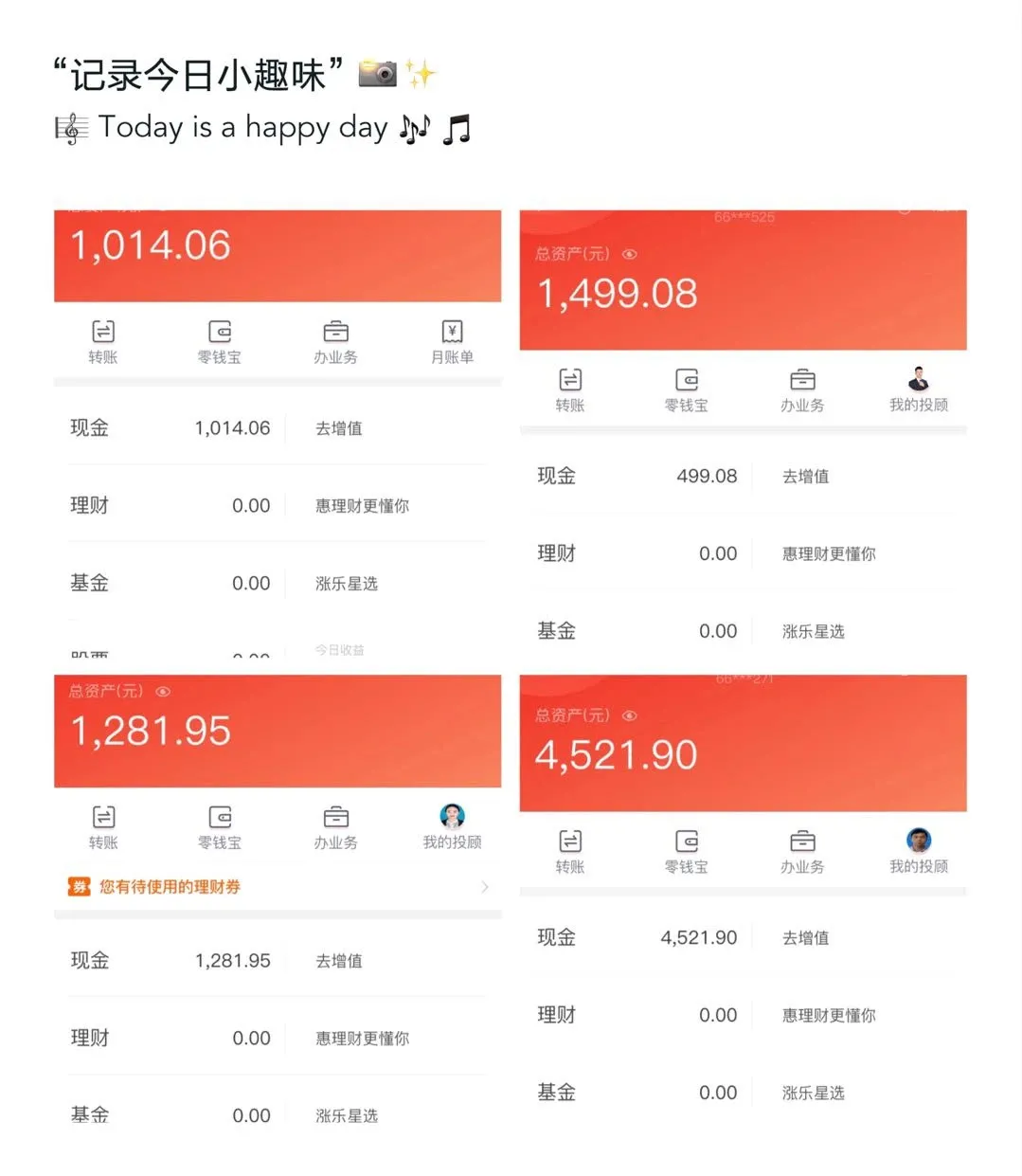Open the 惠理财更懂你 link in the 4,521.90 panel
This screenshot has width=1022, height=1176.
pyautogui.click(x=826, y=1014)
